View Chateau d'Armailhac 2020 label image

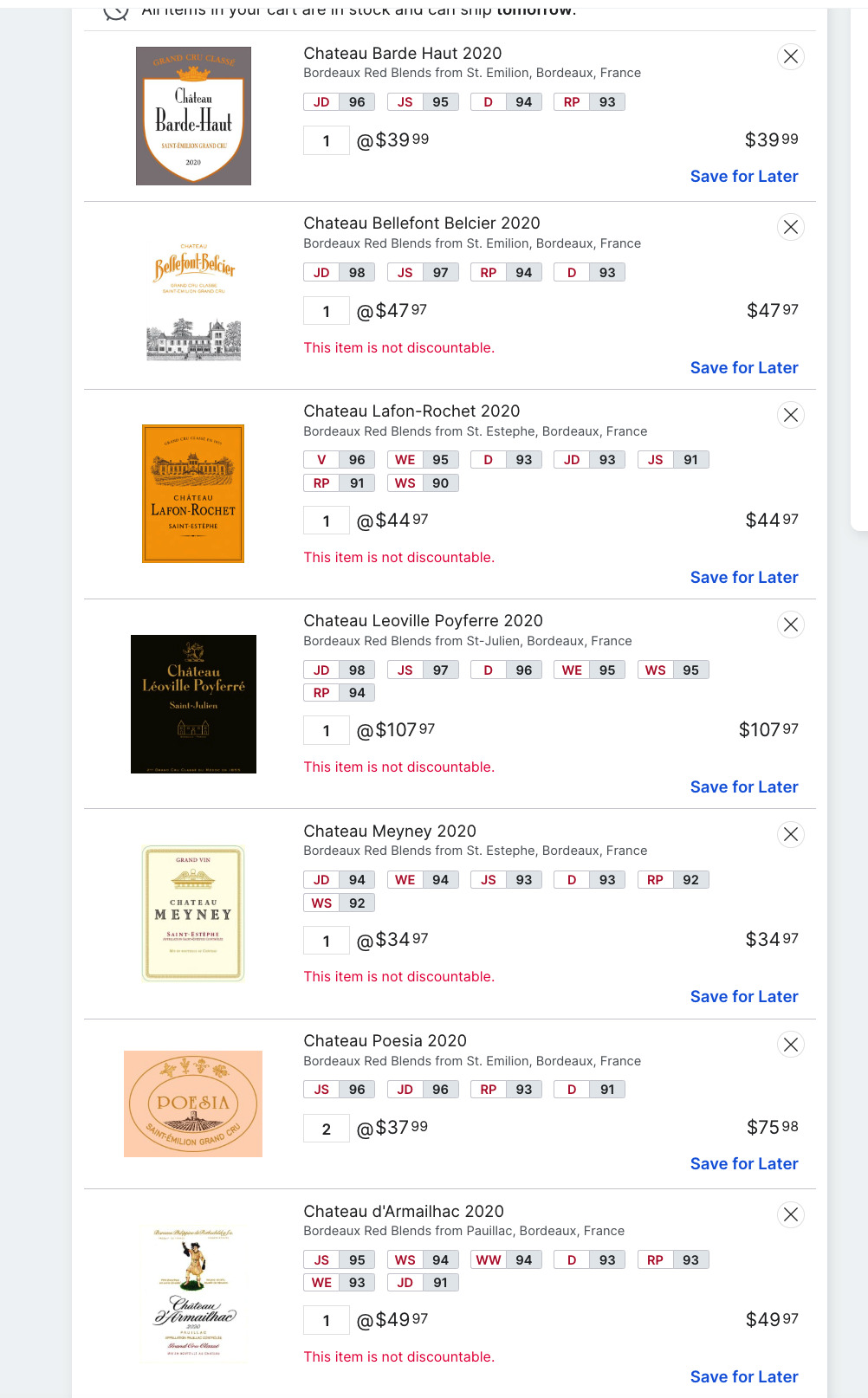[x=193, y=1294]
